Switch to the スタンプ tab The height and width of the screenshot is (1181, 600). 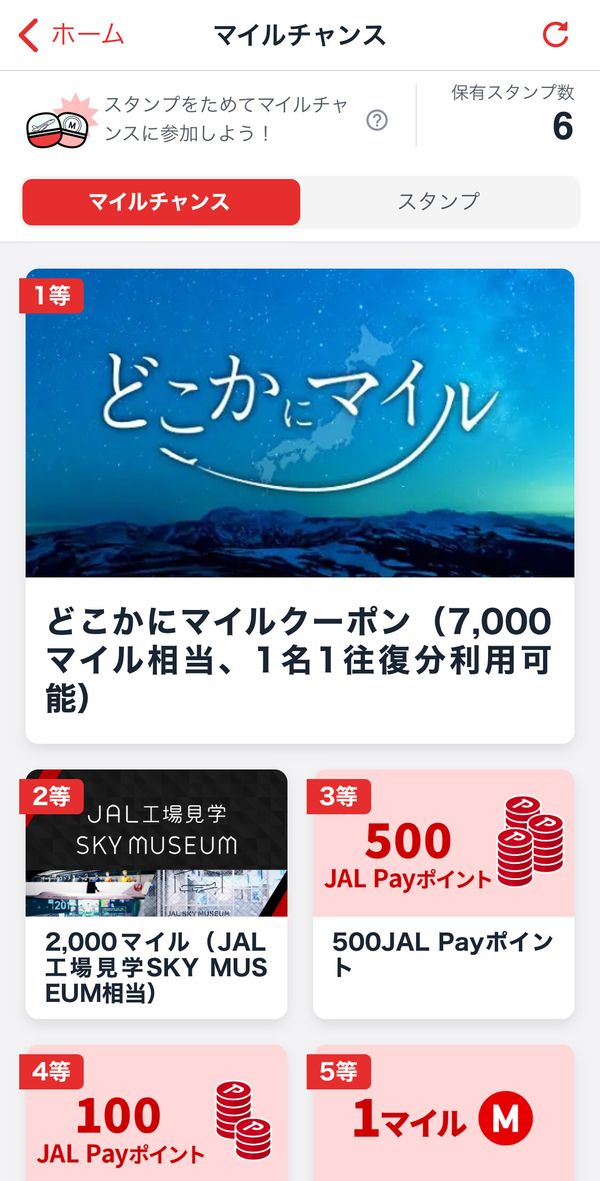pos(438,202)
